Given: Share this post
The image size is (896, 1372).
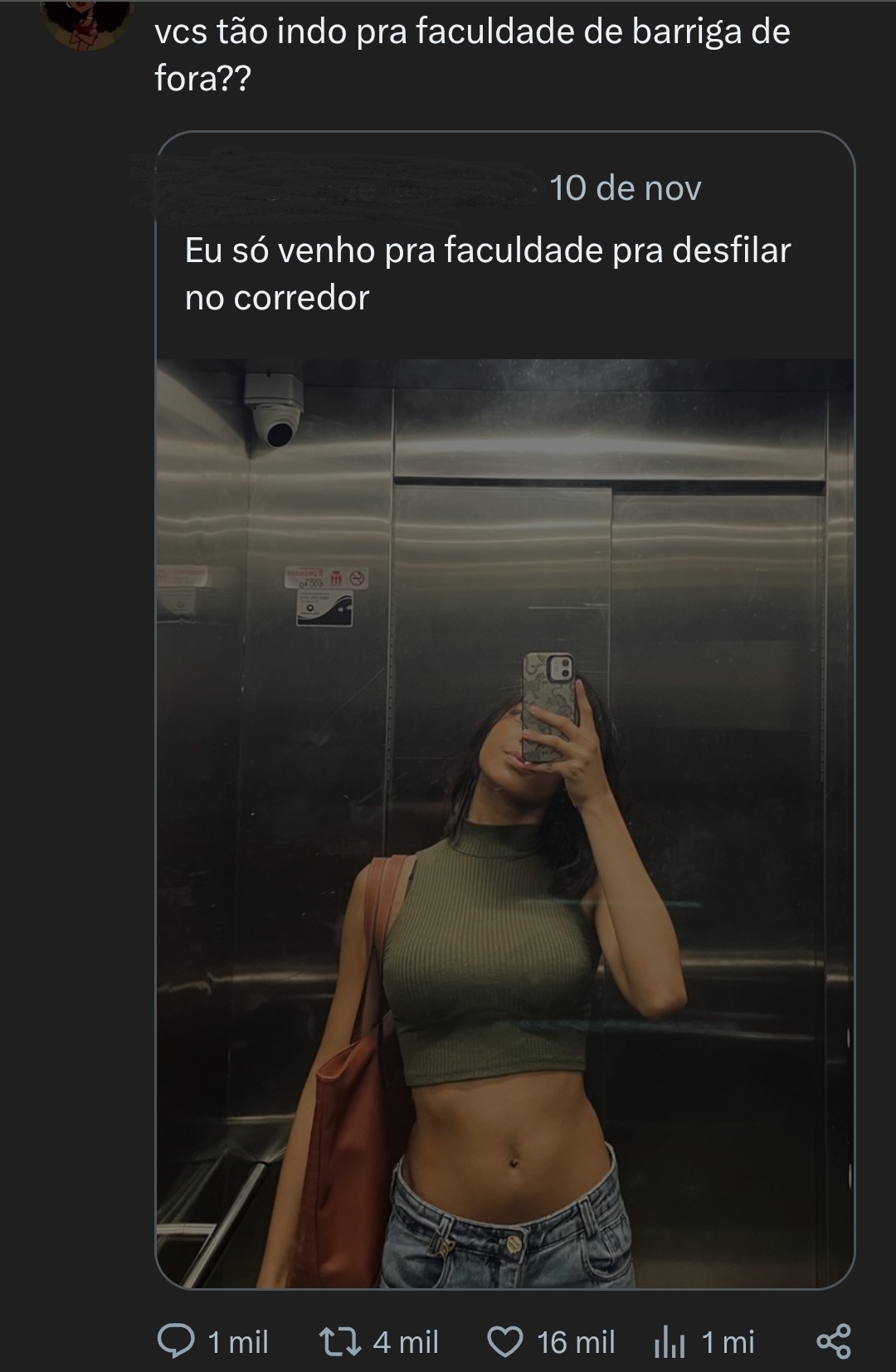Looking at the screenshot, I should [834, 1341].
